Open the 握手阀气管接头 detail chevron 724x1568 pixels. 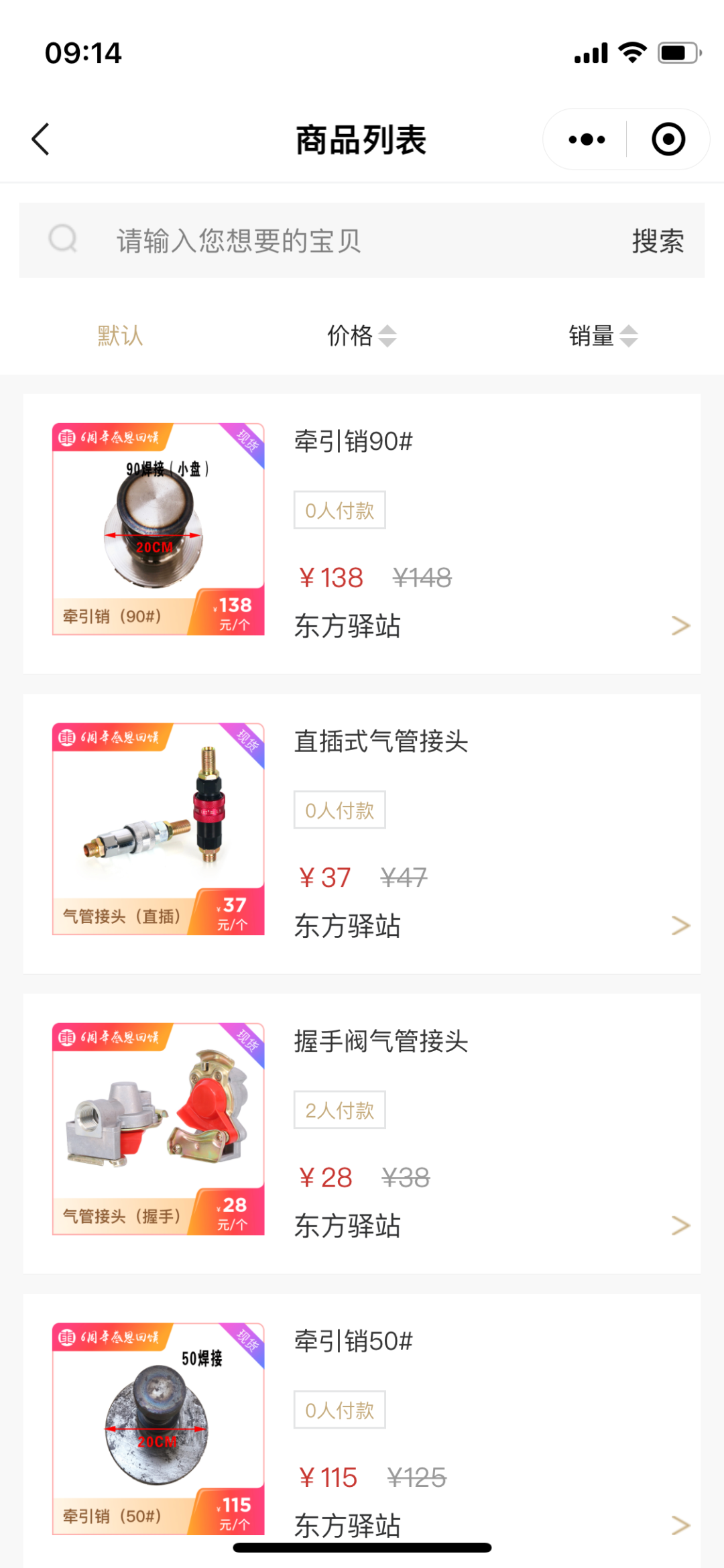point(681,1225)
